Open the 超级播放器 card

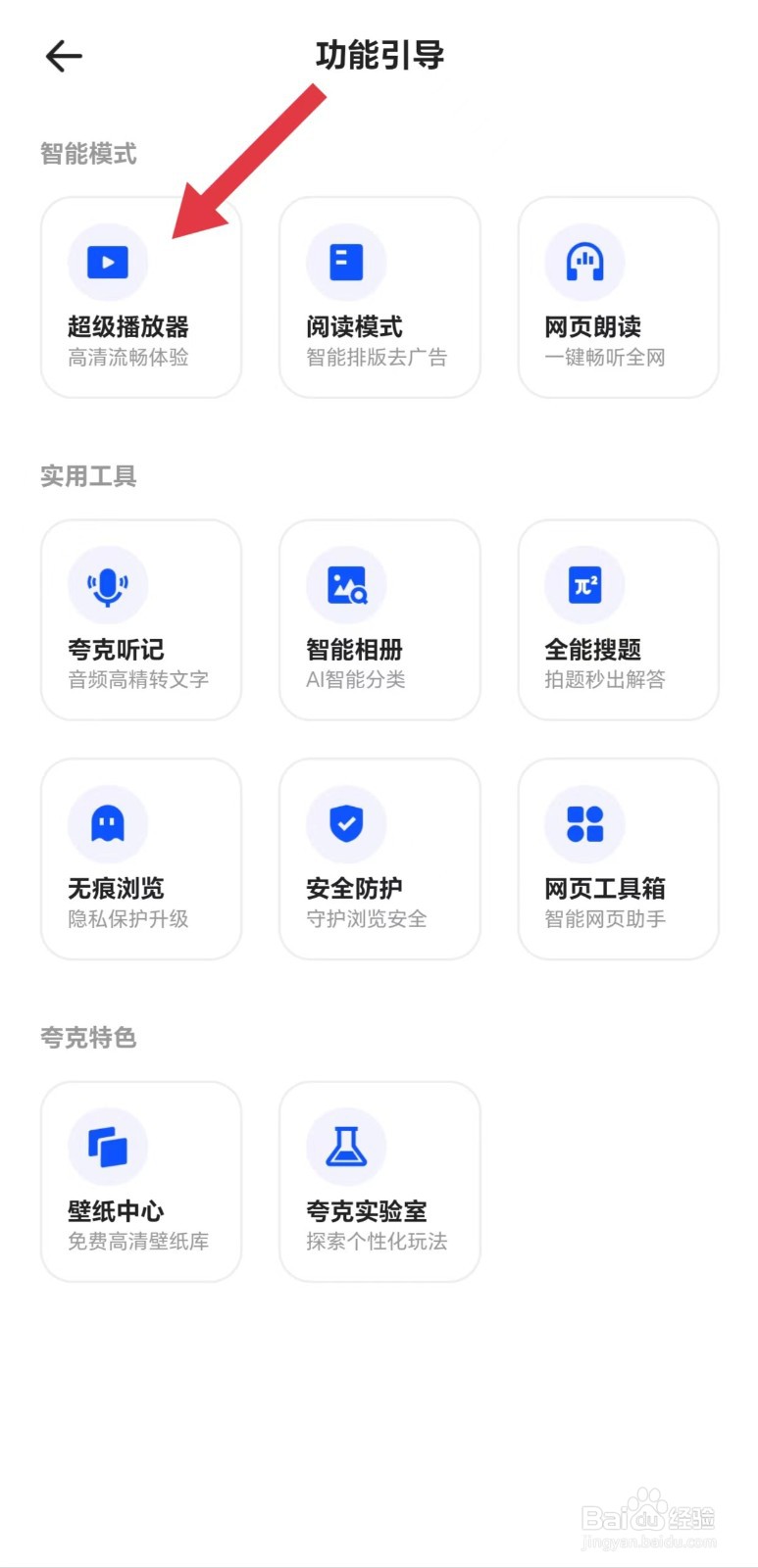[140, 298]
